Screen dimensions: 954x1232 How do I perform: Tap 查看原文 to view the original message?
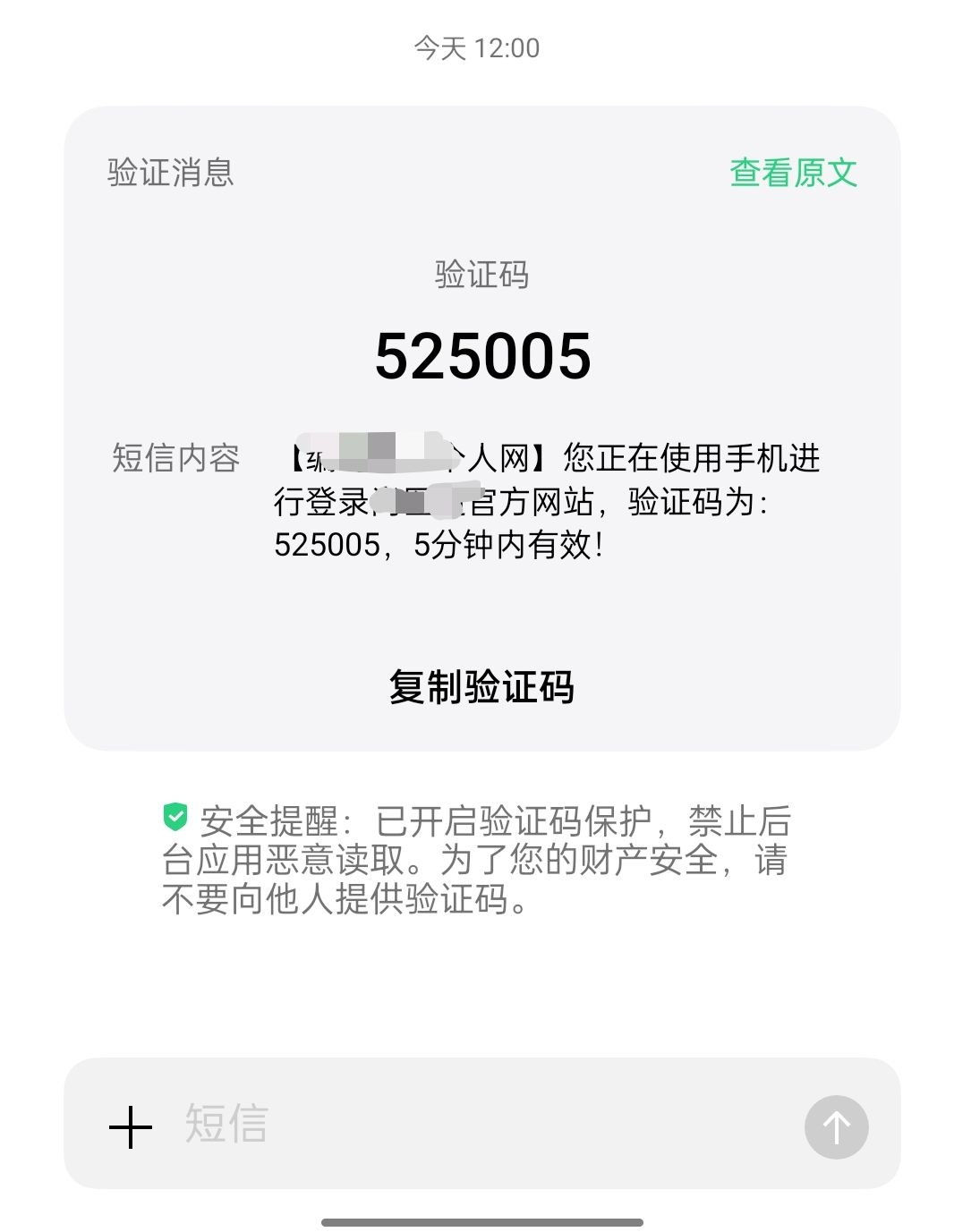point(793,173)
